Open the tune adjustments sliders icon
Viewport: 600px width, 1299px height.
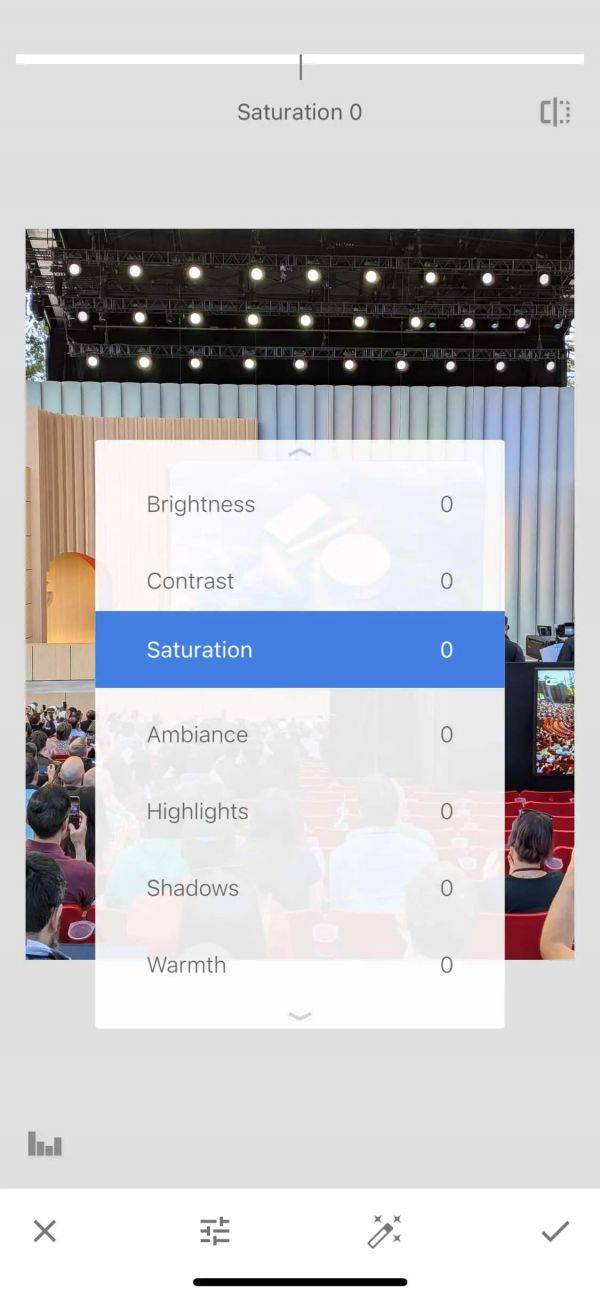tap(214, 1231)
